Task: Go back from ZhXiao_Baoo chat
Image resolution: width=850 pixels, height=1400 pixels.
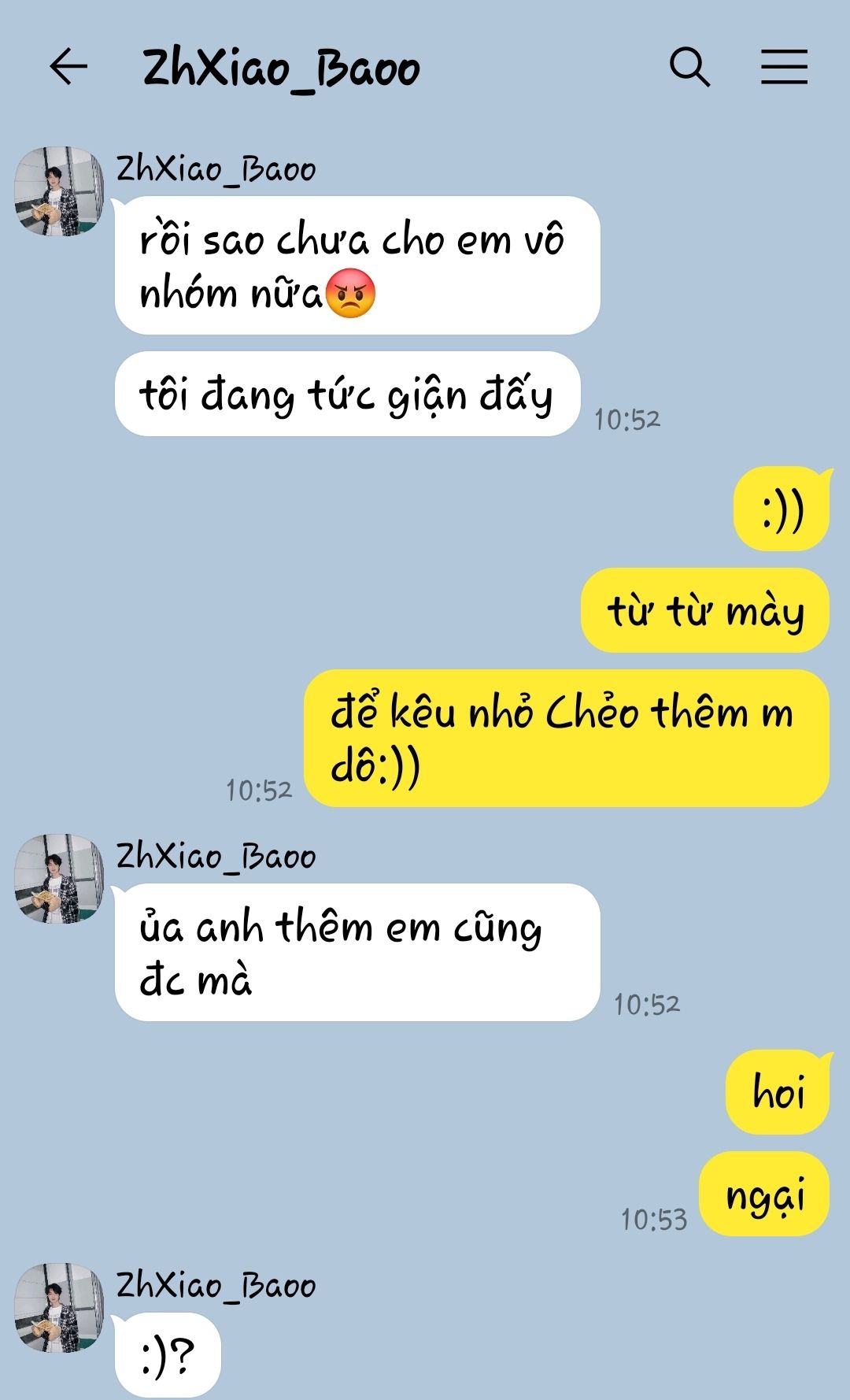Action: pos(68,66)
